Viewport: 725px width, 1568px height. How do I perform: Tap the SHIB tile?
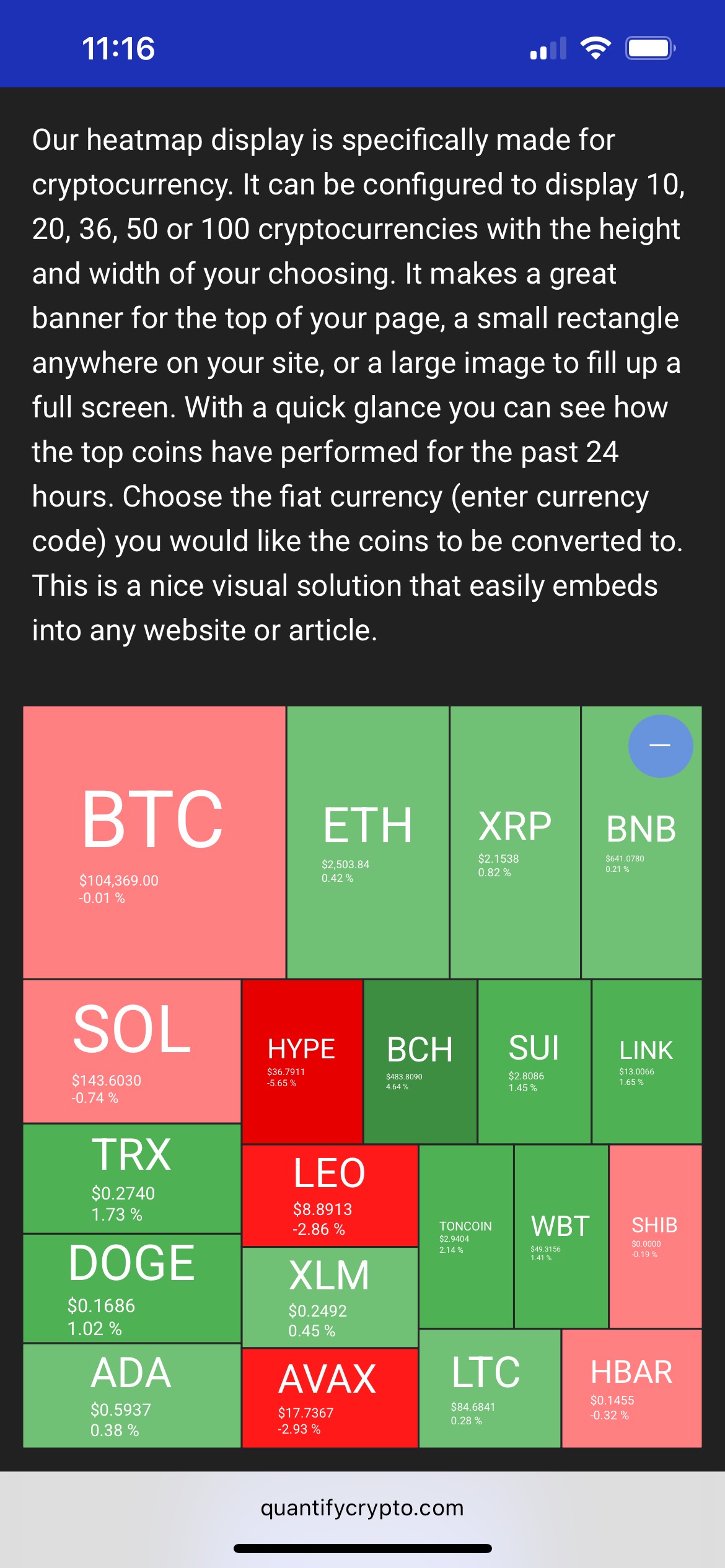point(656,1236)
